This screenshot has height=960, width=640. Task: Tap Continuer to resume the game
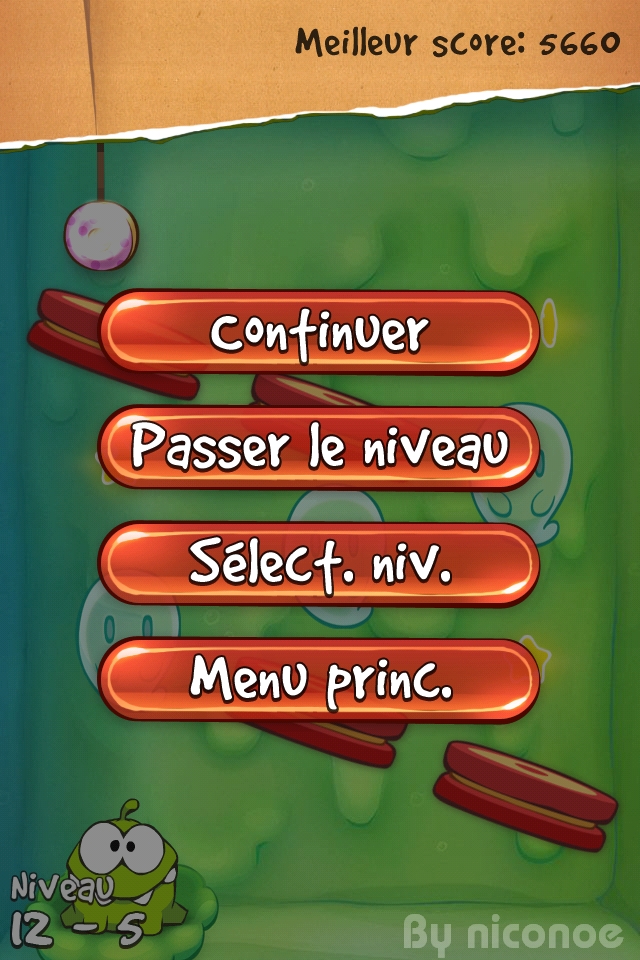[319, 332]
